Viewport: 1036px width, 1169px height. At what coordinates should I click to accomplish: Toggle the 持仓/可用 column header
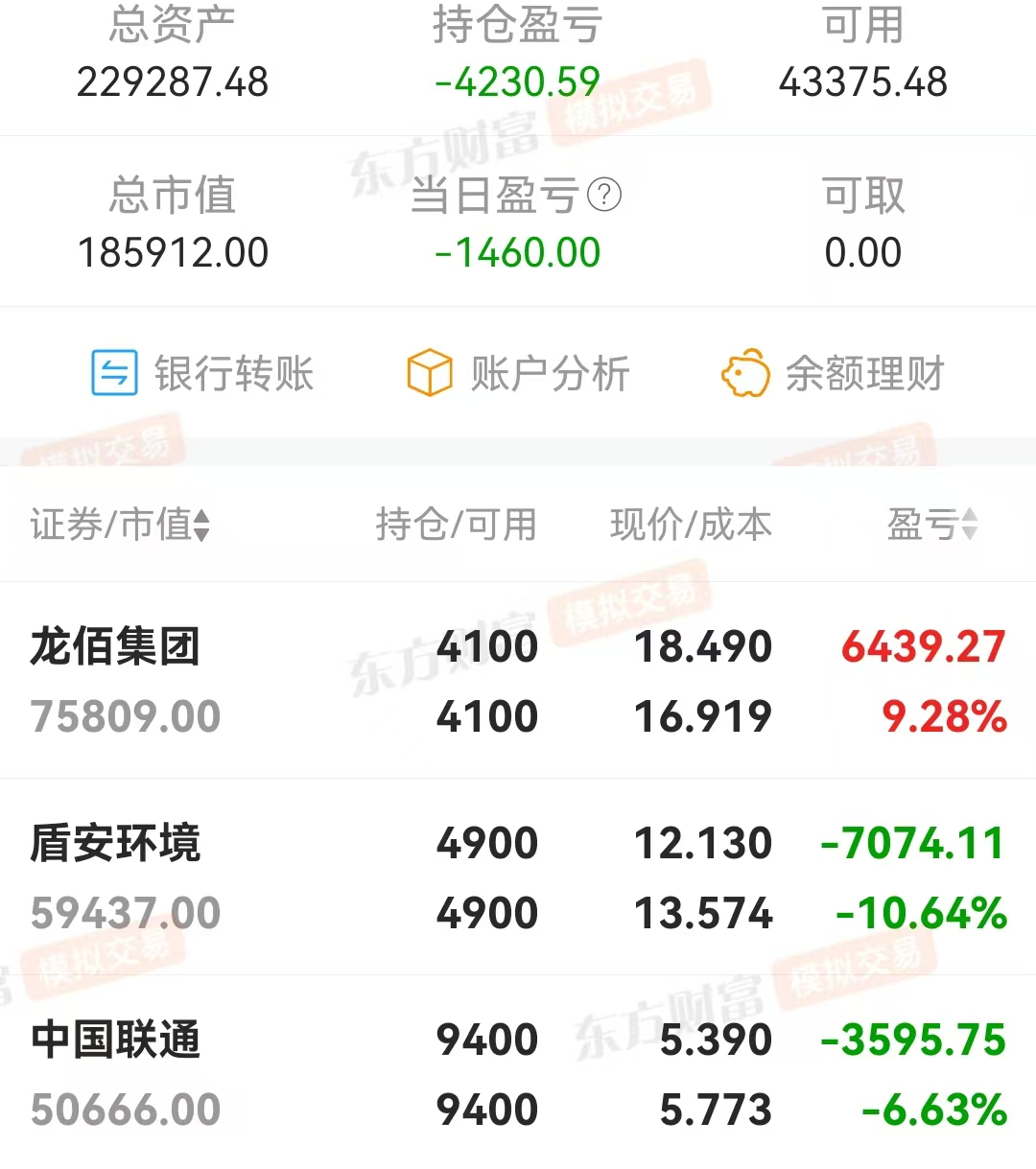(456, 526)
